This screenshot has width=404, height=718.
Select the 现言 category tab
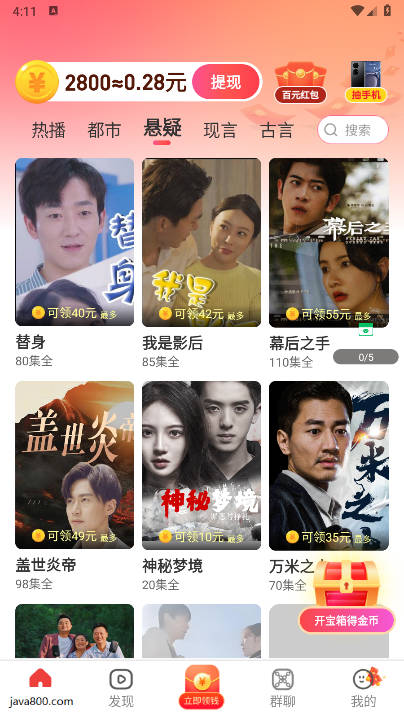pos(220,131)
